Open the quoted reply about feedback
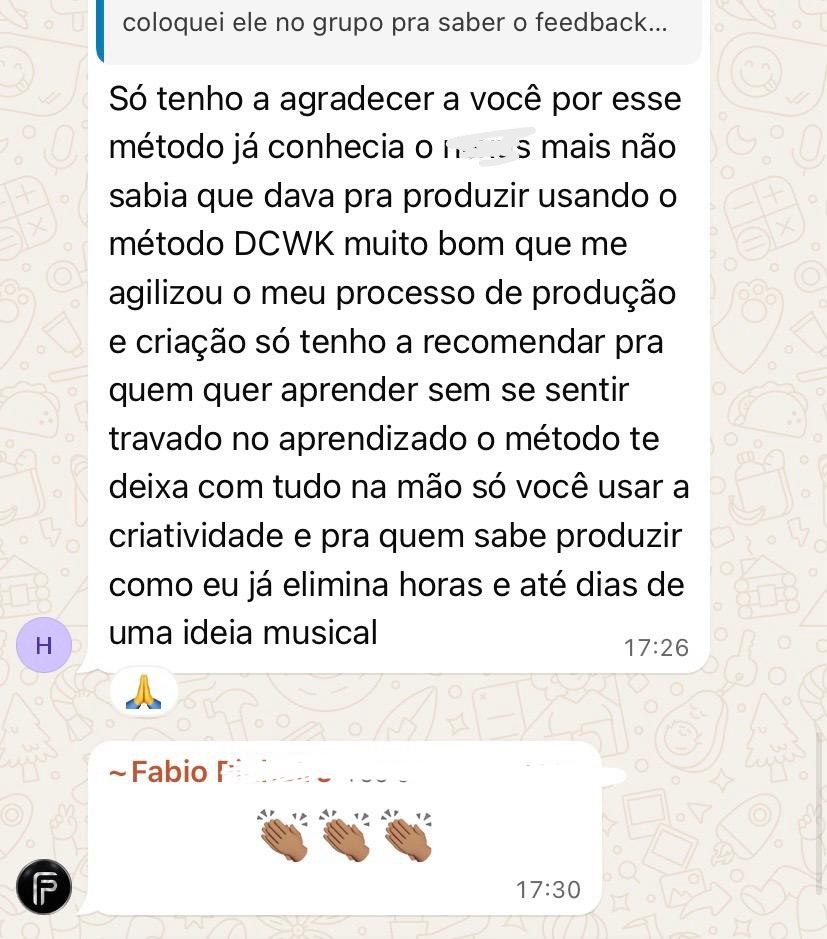 [400, 23]
